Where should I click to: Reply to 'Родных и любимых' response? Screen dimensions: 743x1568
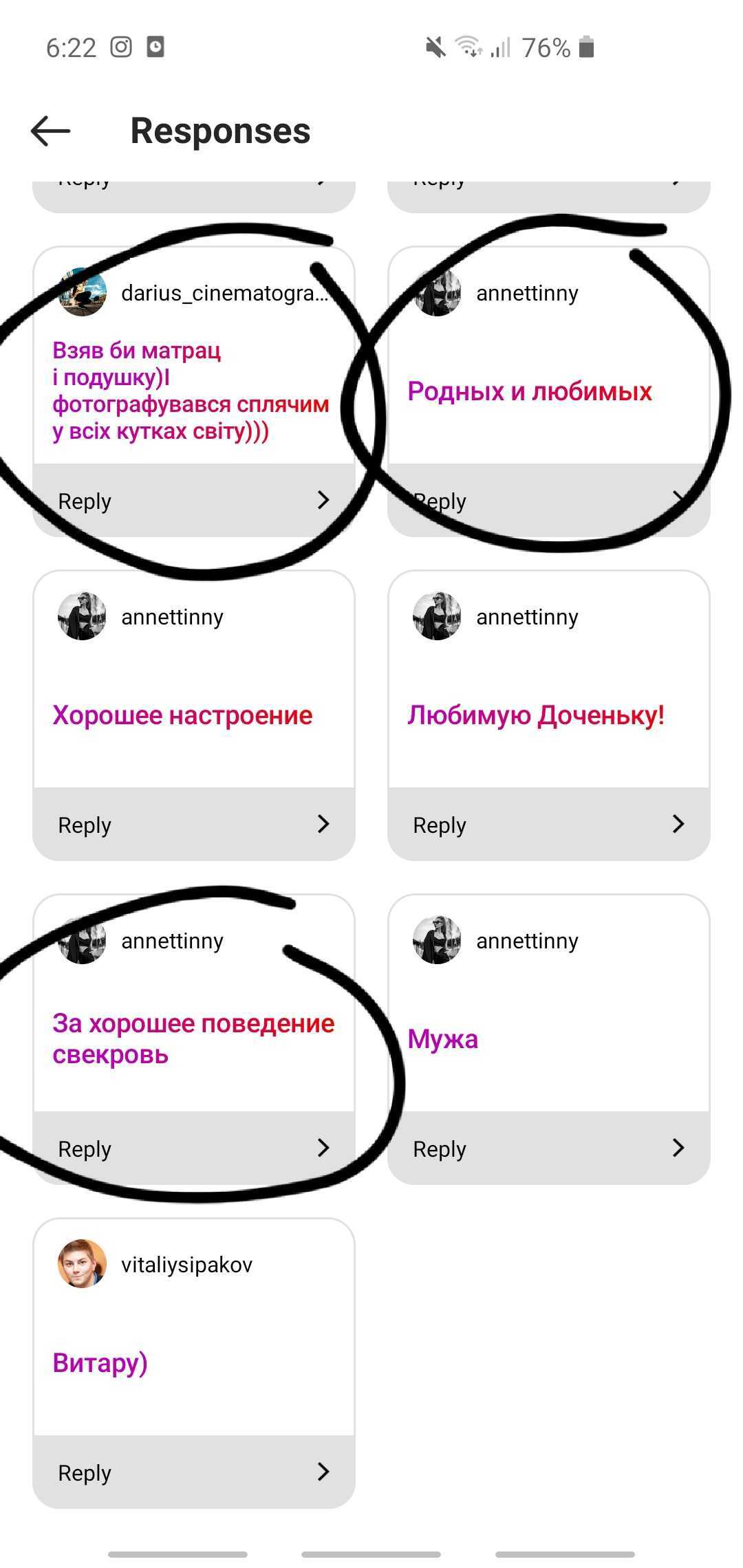[x=548, y=501]
